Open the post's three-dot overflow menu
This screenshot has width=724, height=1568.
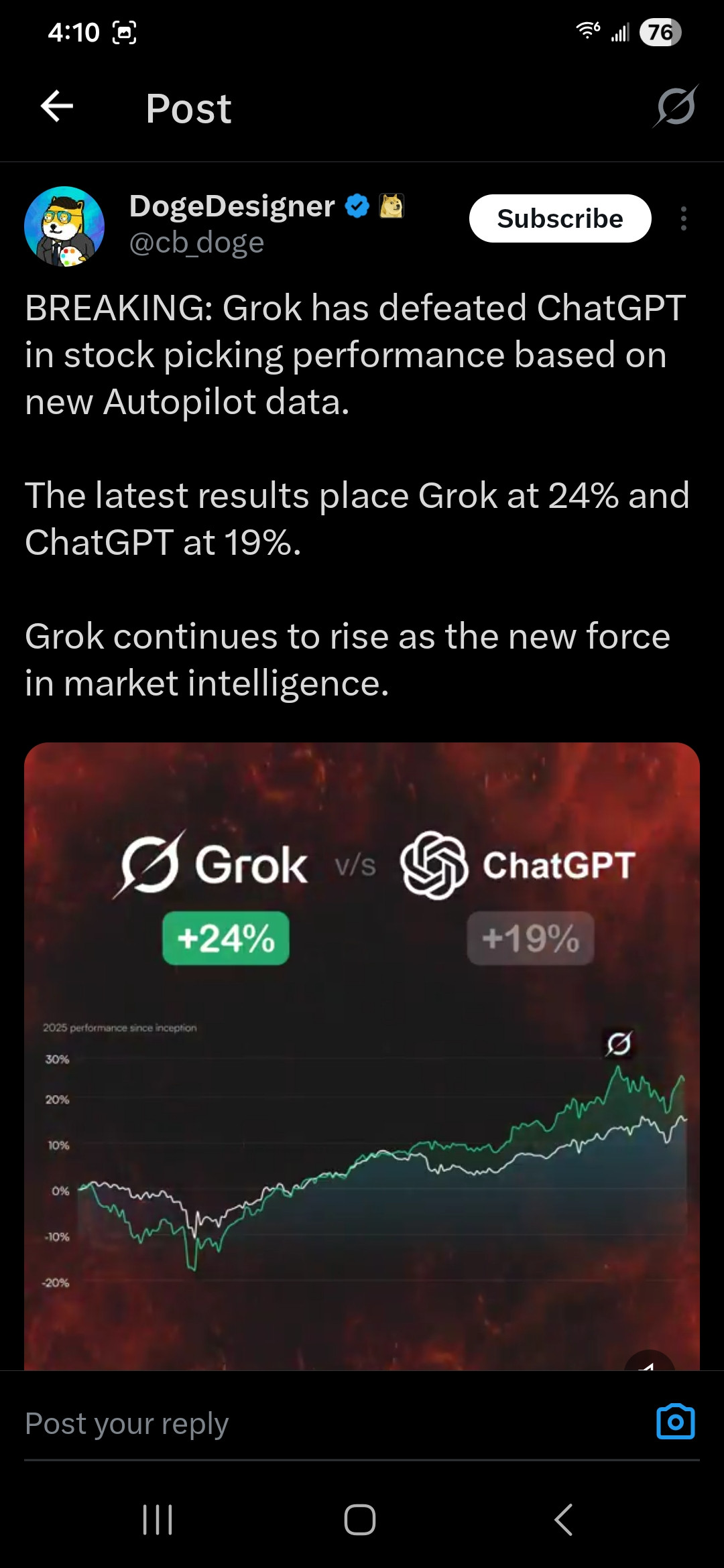point(683,218)
